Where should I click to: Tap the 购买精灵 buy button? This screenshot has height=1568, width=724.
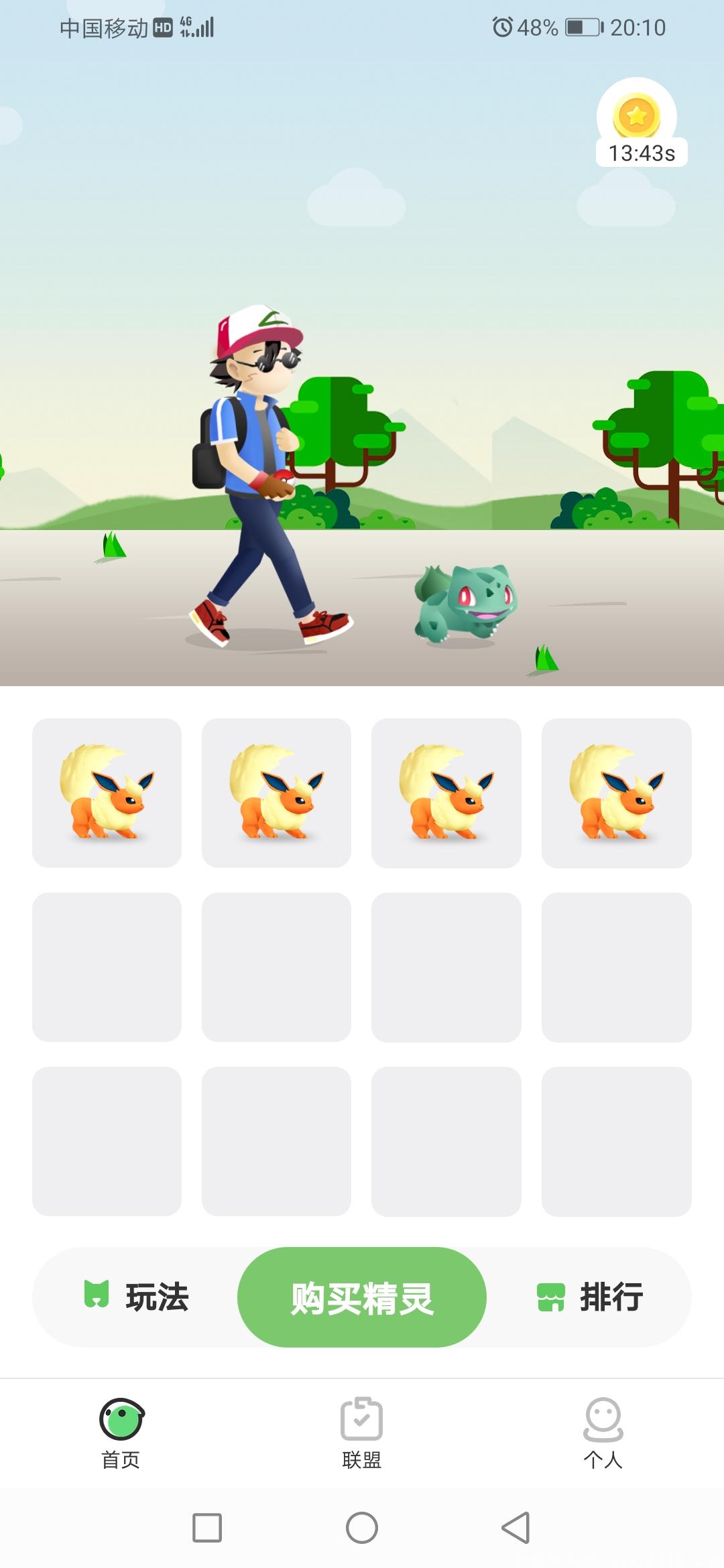[x=362, y=1298]
